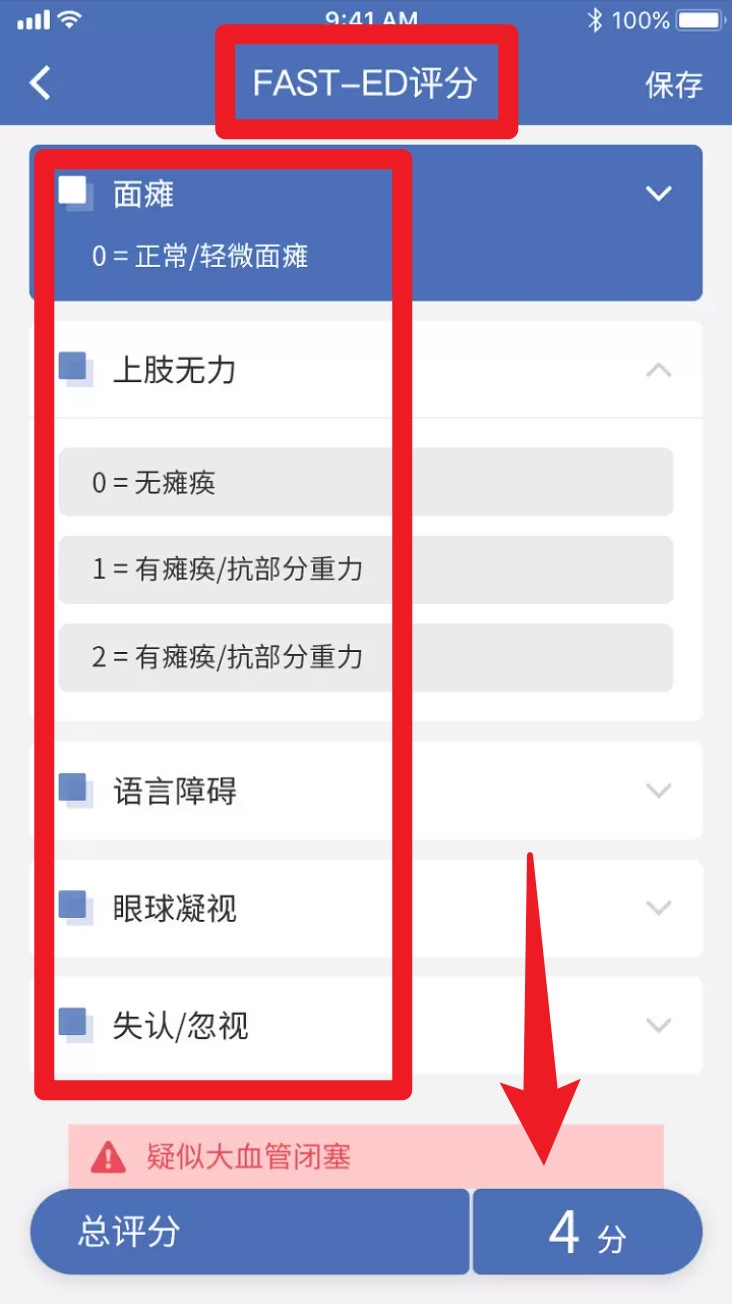This screenshot has height=1304, width=732.
Task: Collapse the 上肢无力 section
Action: pyautogui.click(x=366, y=370)
